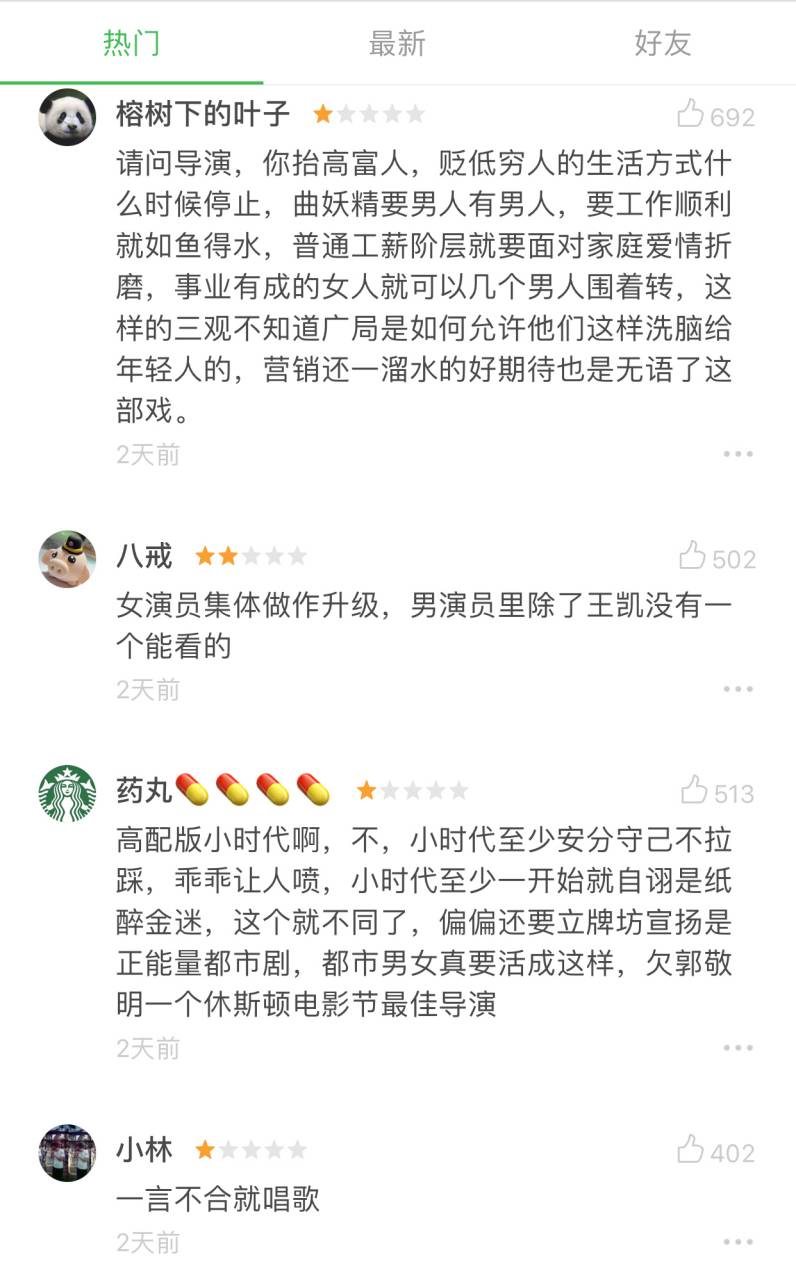Tap 小林's avatar
This screenshot has width=796, height=1280.
(67, 1152)
